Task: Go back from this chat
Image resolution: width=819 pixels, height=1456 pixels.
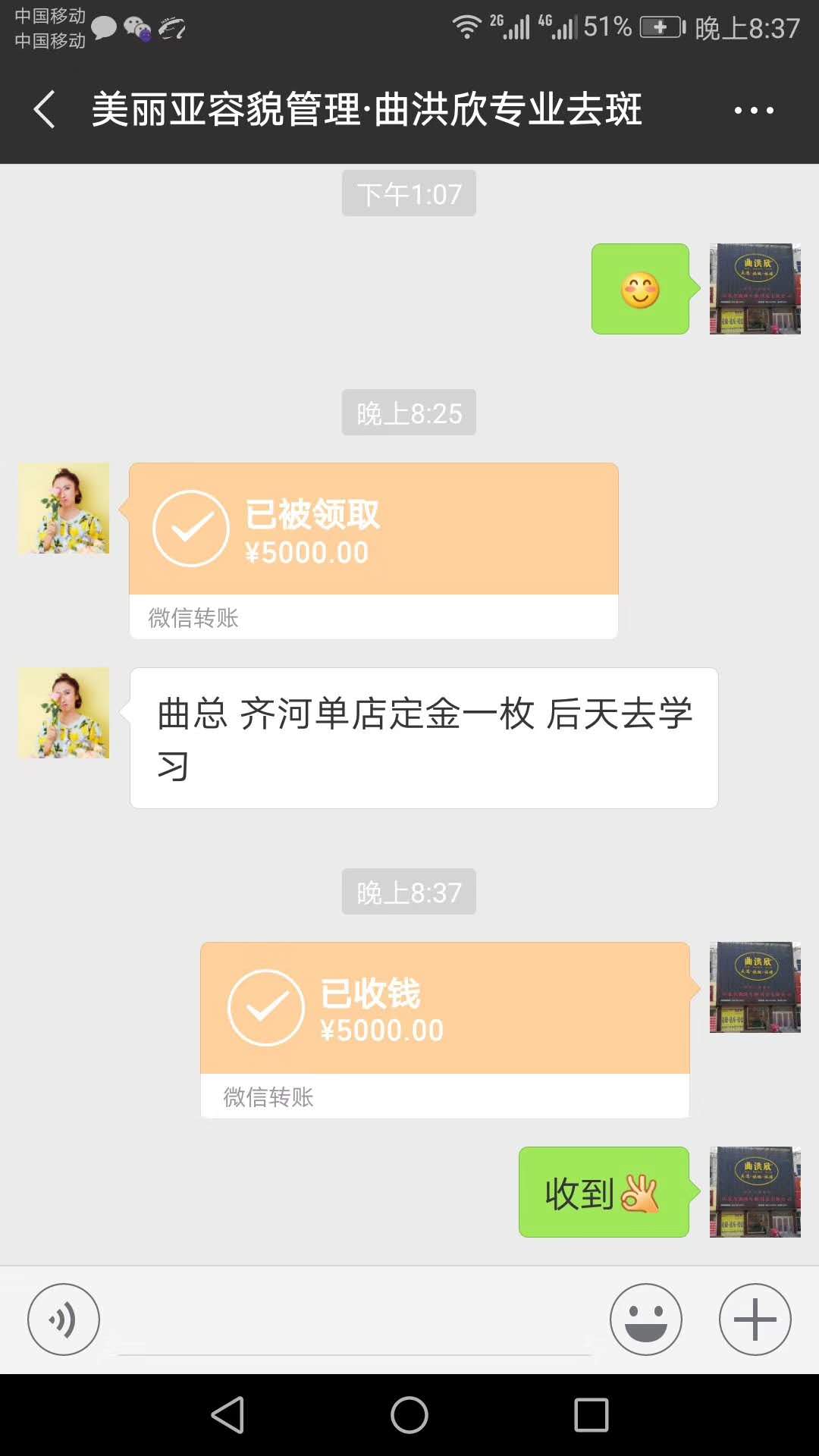Action: [45, 110]
